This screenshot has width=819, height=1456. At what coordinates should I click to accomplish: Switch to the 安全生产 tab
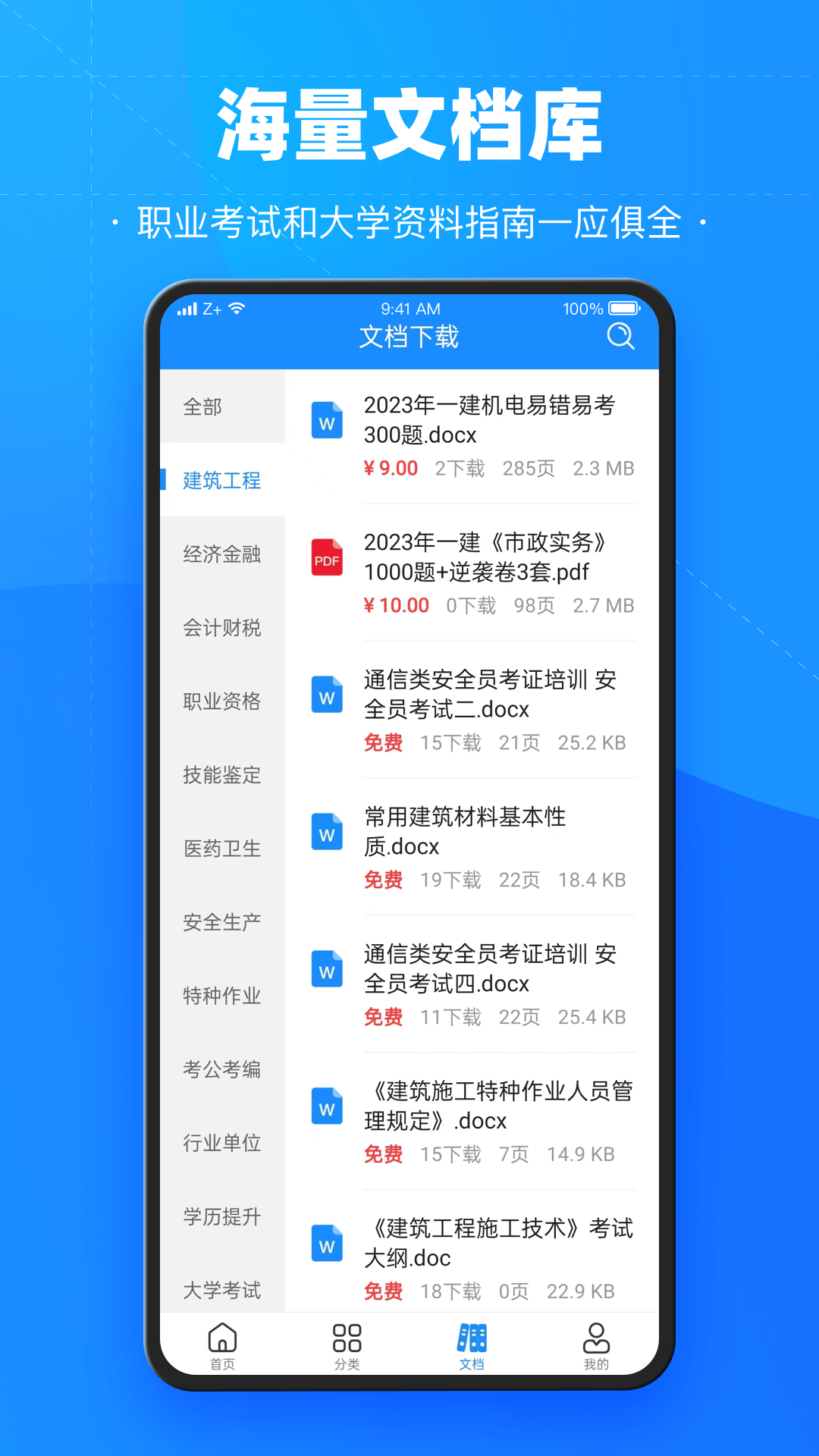(220, 923)
